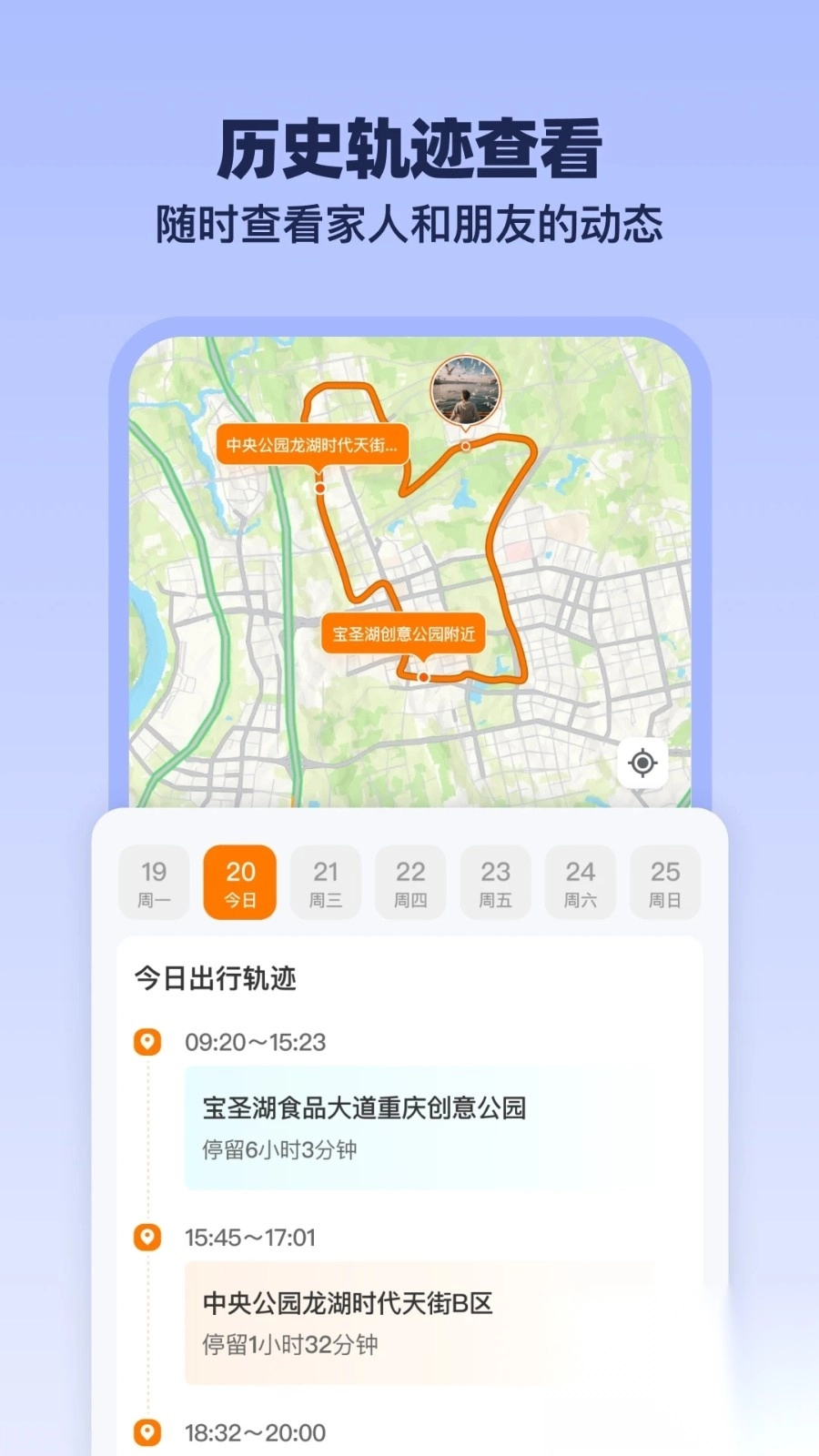This screenshot has width=819, height=1456.
Task: Select date 19 周一
Action: [x=154, y=881]
